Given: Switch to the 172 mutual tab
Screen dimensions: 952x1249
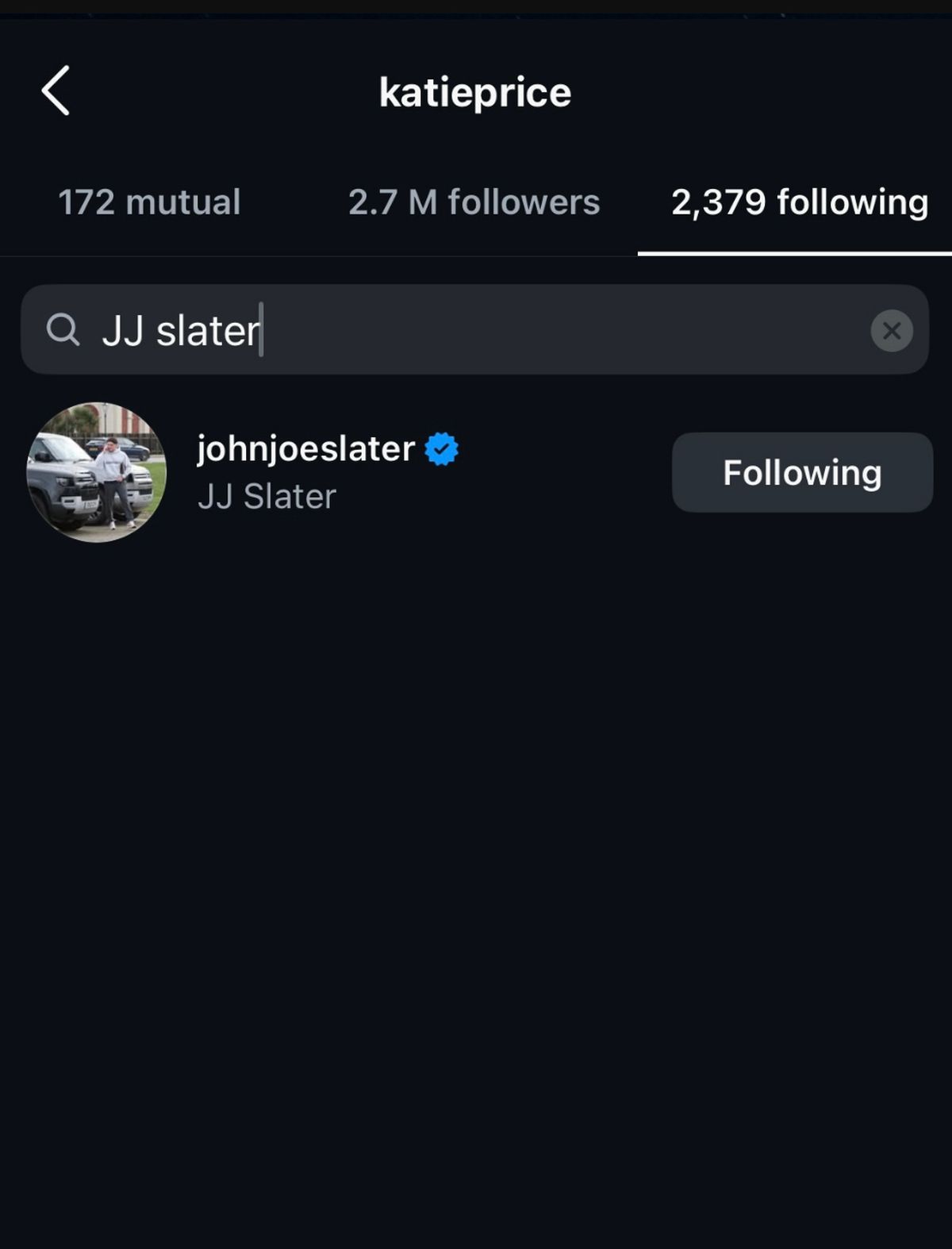Looking at the screenshot, I should pyautogui.click(x=150, y=203).
